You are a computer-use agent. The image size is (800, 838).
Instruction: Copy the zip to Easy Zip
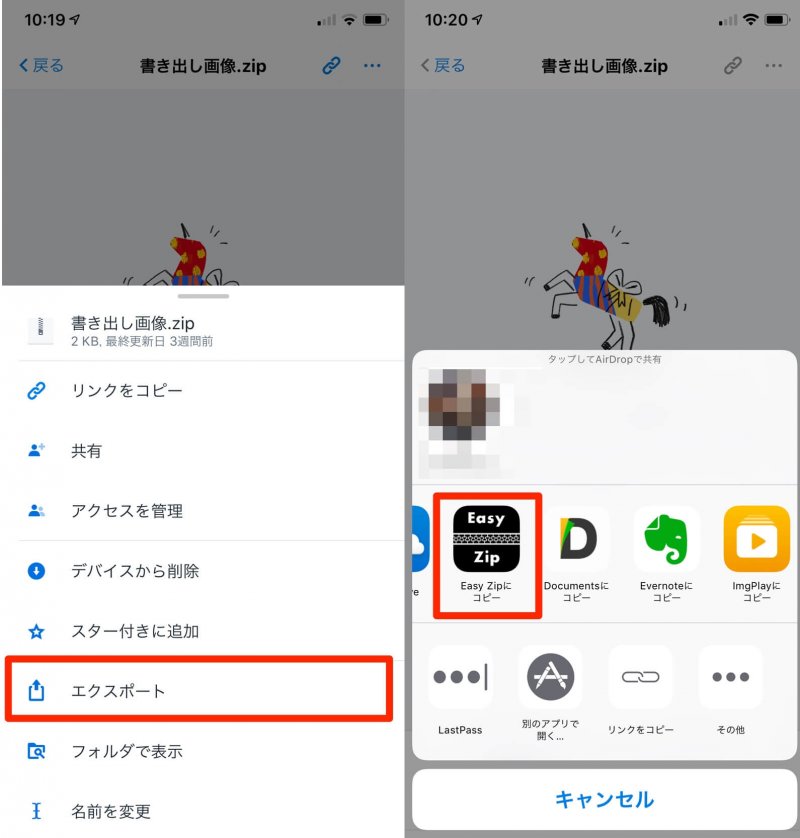point(486,540)
